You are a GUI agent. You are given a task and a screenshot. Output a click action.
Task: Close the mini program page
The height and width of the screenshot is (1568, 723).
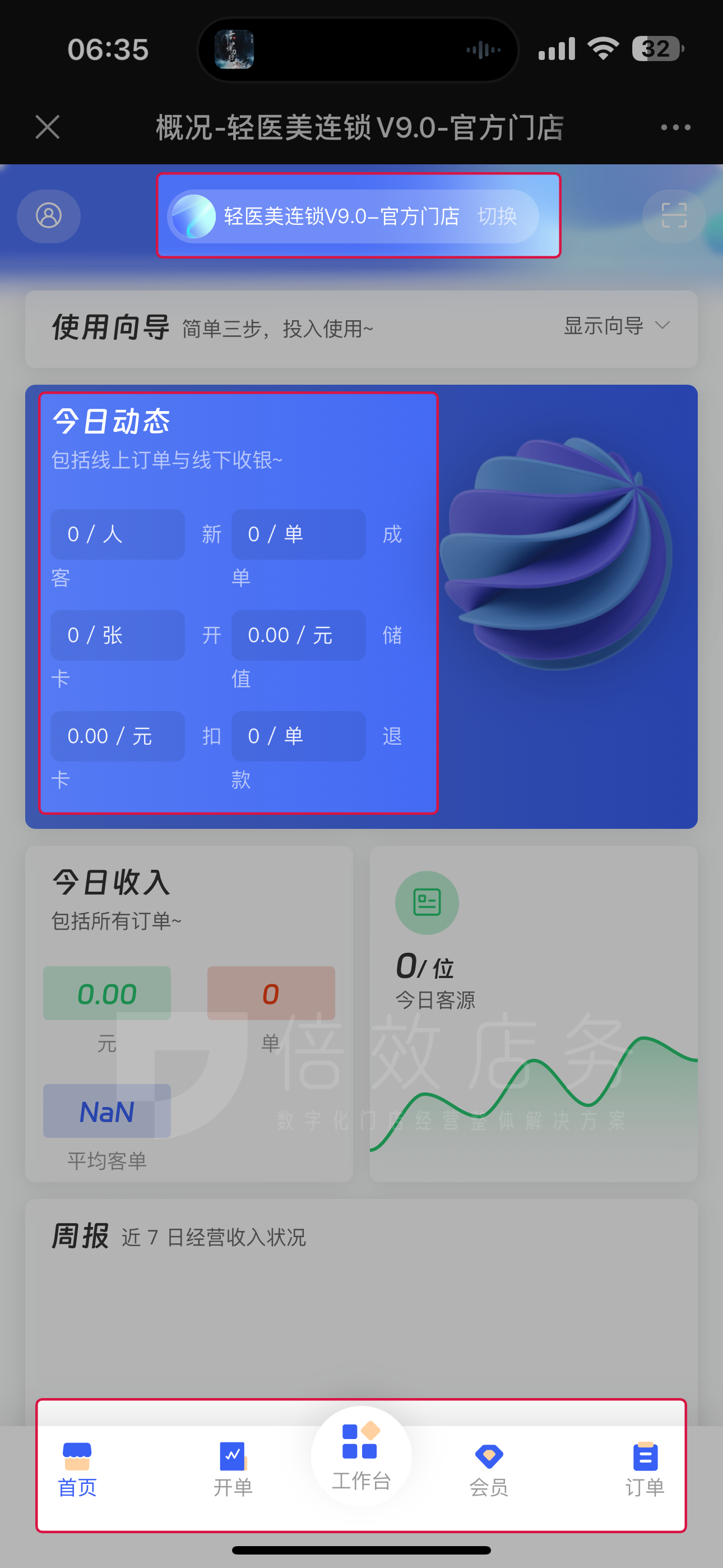click(x=48, y=127)
